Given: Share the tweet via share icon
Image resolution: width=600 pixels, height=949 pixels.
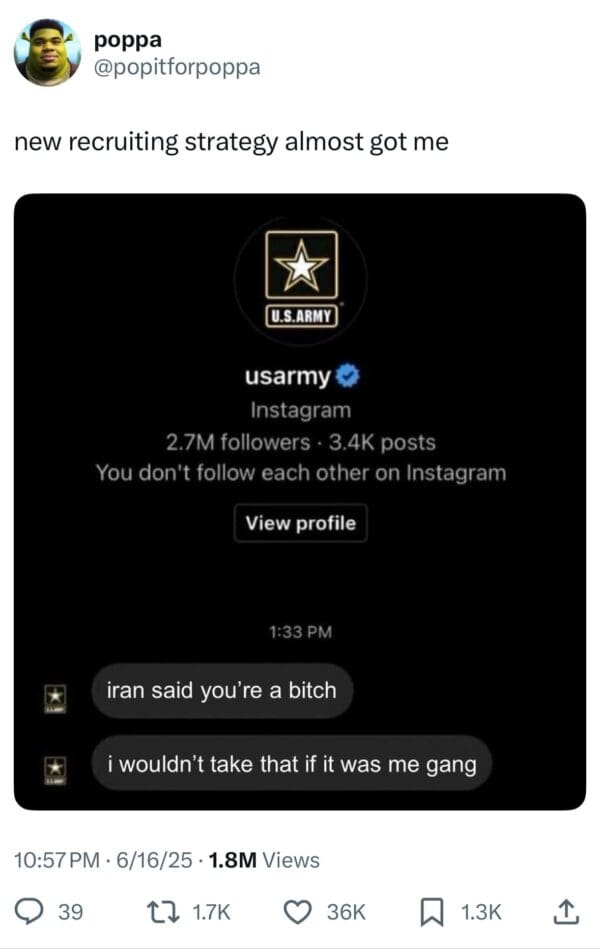Looking at the screenshot, I should pos(566,910).
